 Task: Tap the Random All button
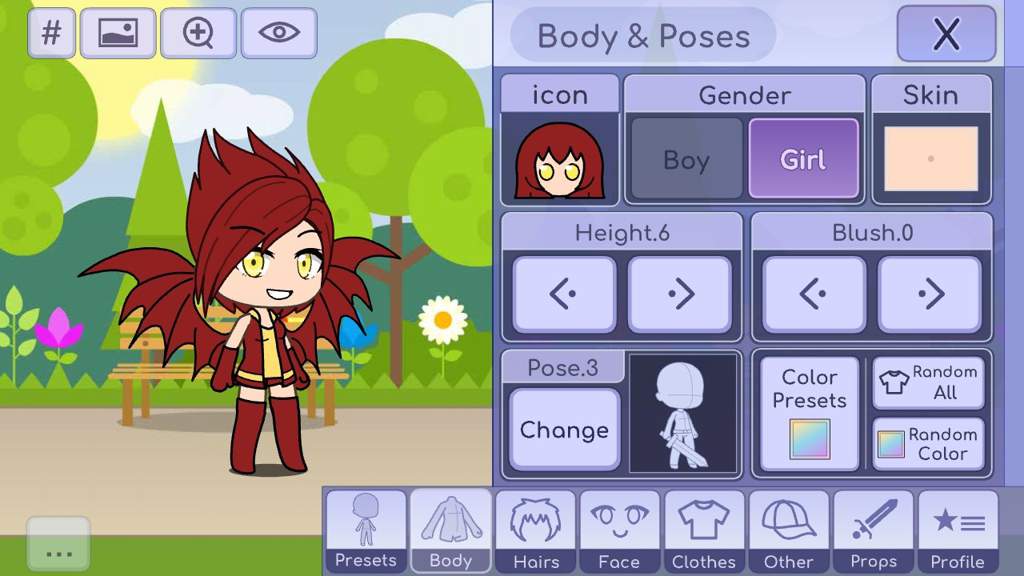(928, 382)
